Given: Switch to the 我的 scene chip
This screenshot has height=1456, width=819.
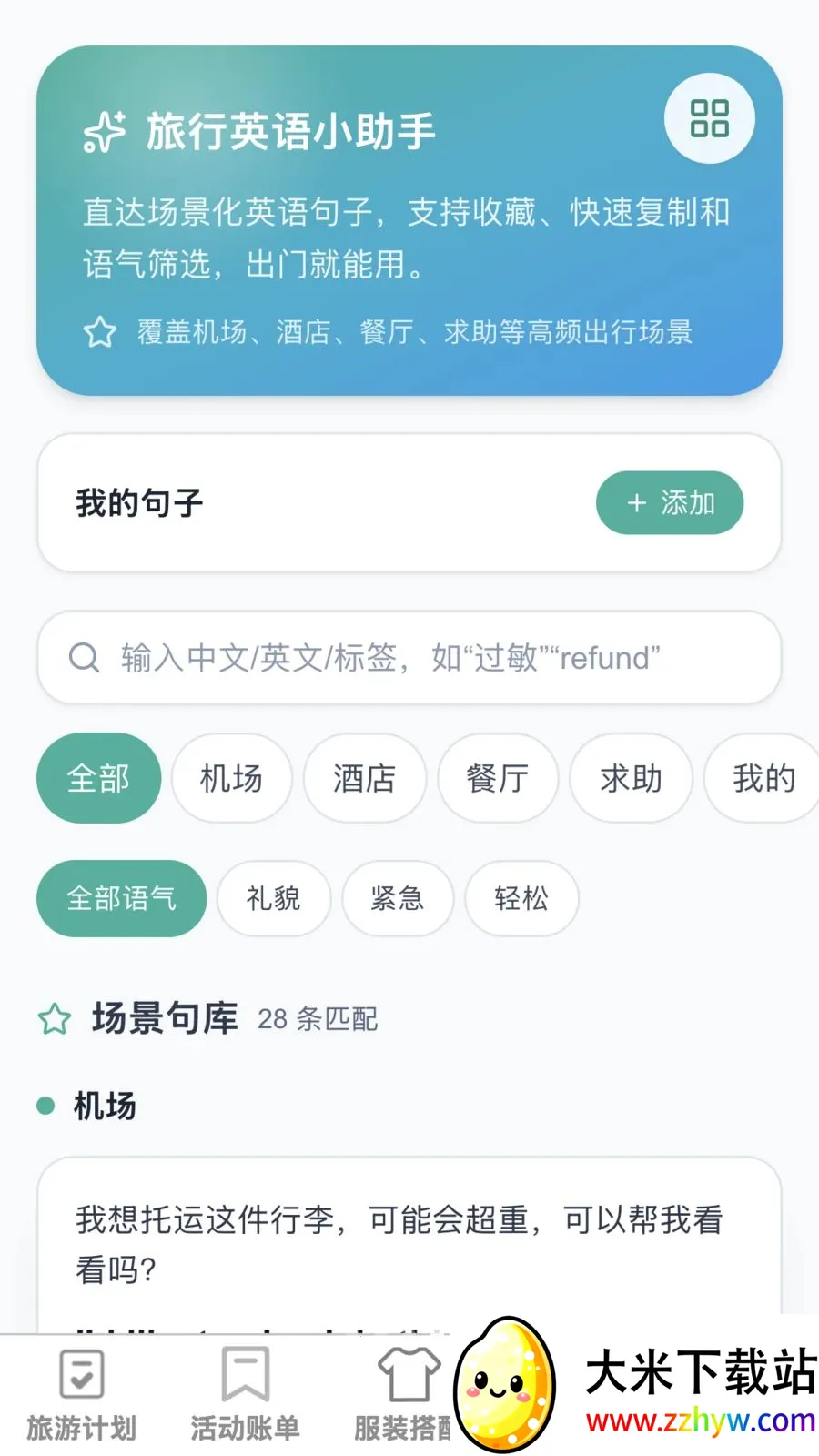Looking at the screenshot, I should point(763,778).
